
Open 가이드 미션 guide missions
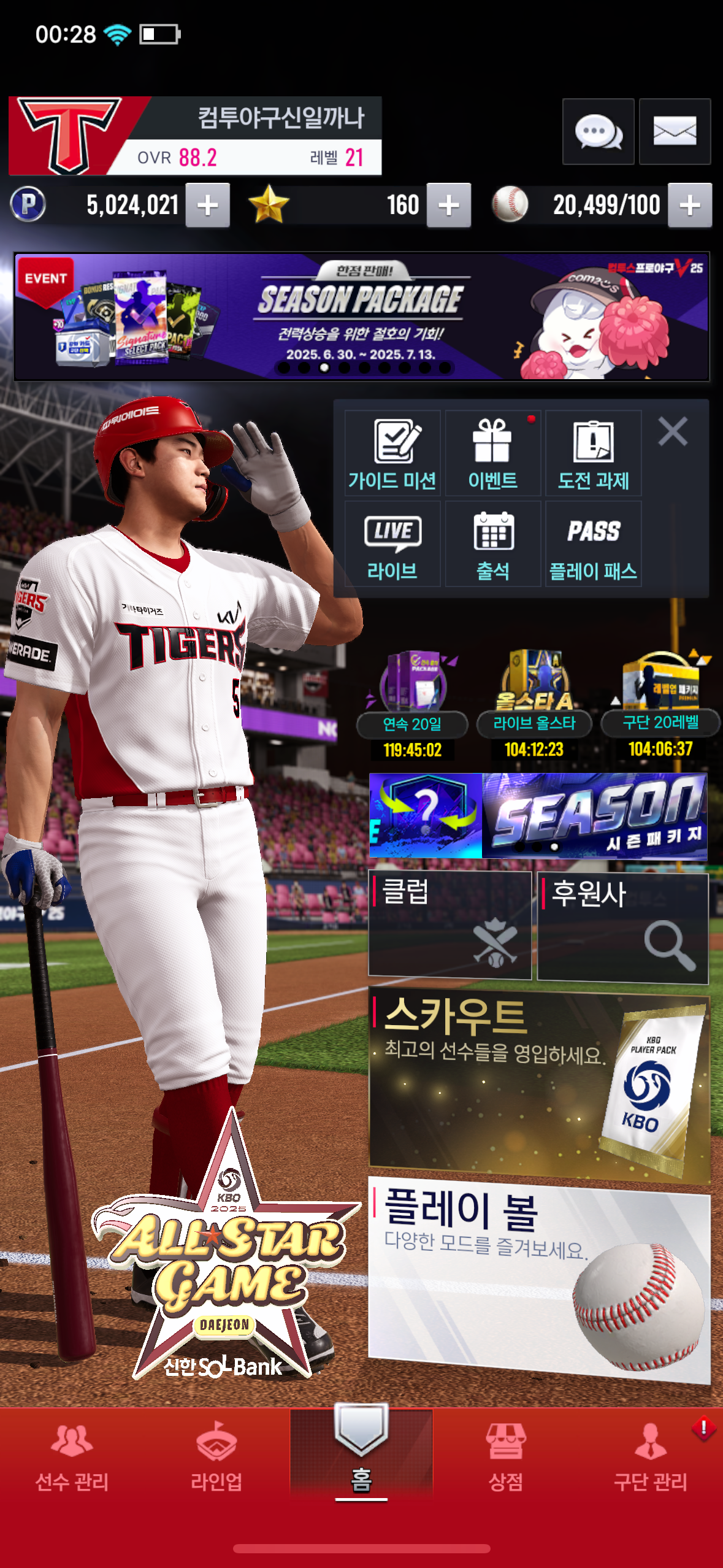[392, 453]
